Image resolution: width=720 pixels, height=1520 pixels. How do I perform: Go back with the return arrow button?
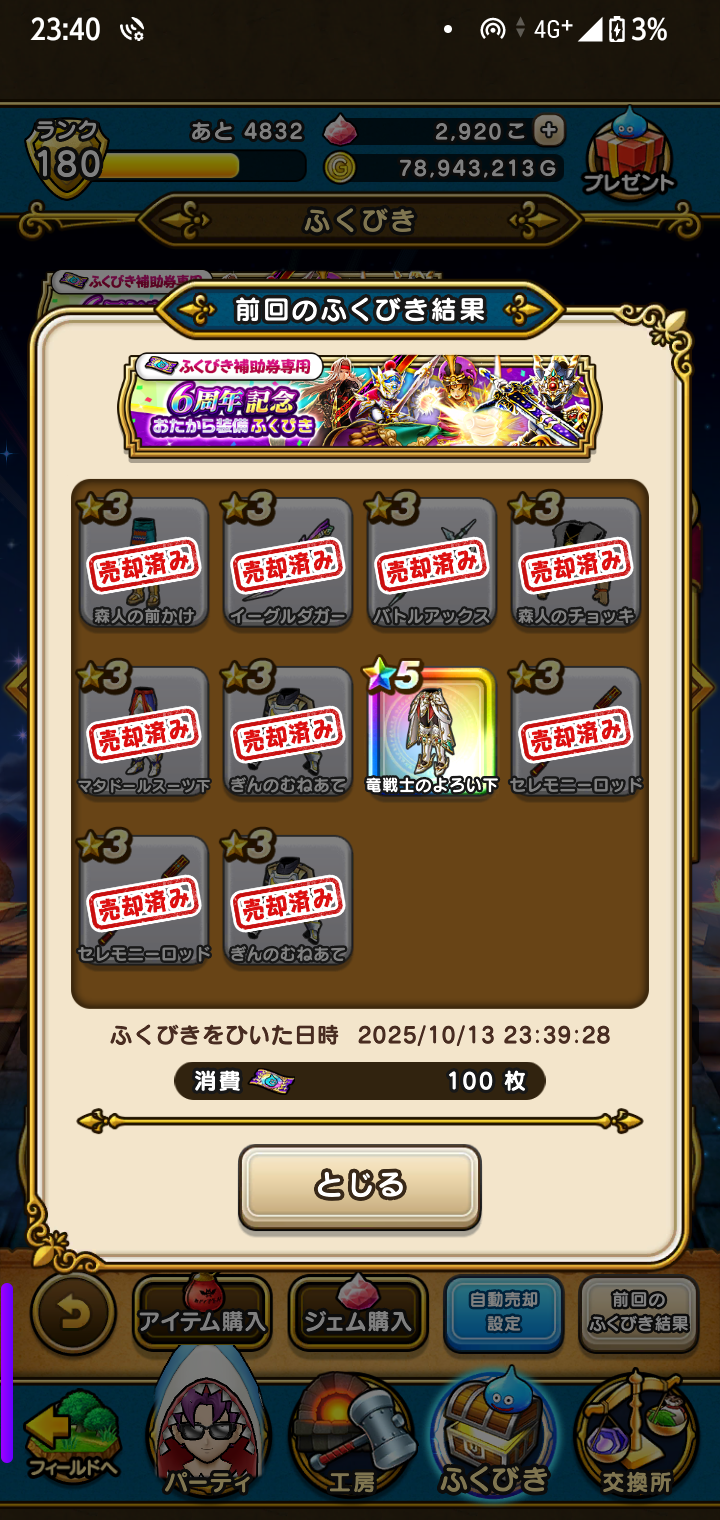tap(72, 1313)
